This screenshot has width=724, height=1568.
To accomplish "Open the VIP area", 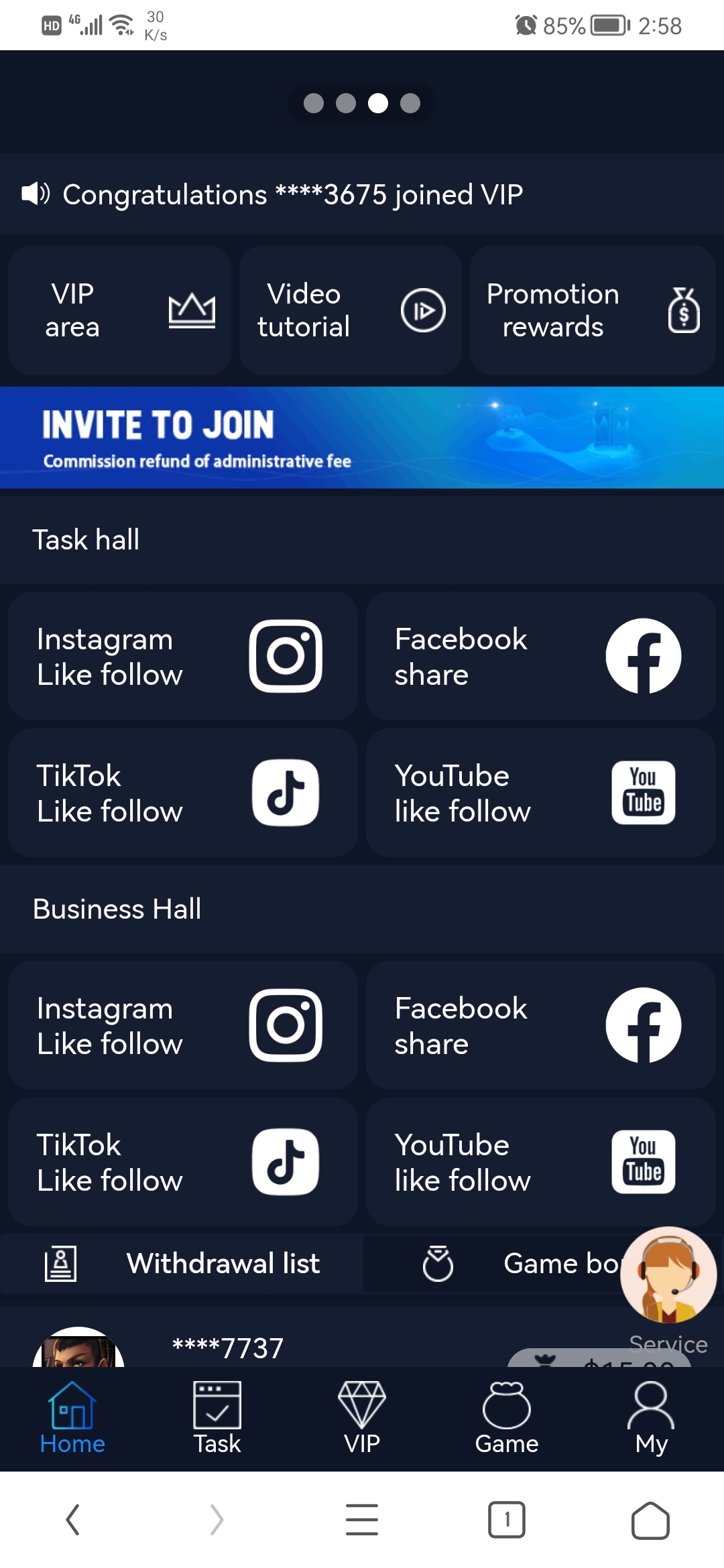I will (119, 310).
